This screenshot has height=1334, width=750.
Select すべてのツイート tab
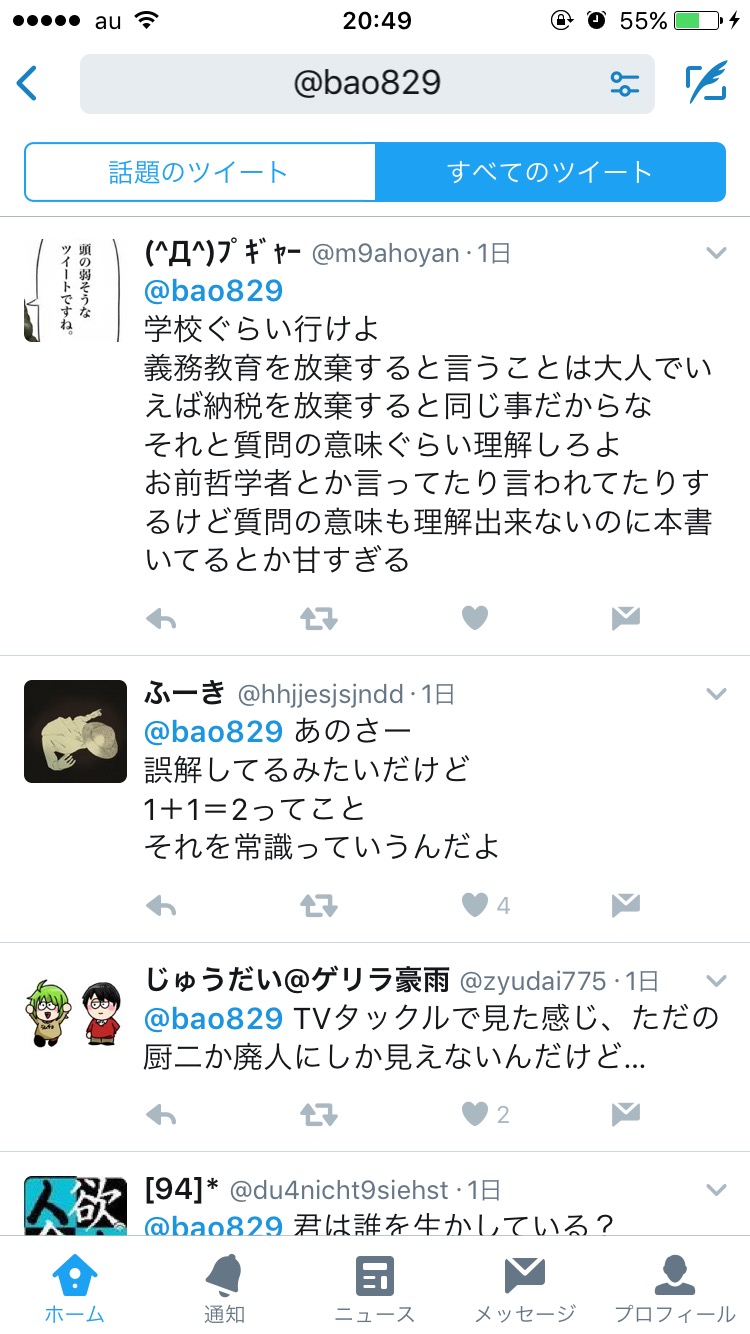[x=550, y=172]
